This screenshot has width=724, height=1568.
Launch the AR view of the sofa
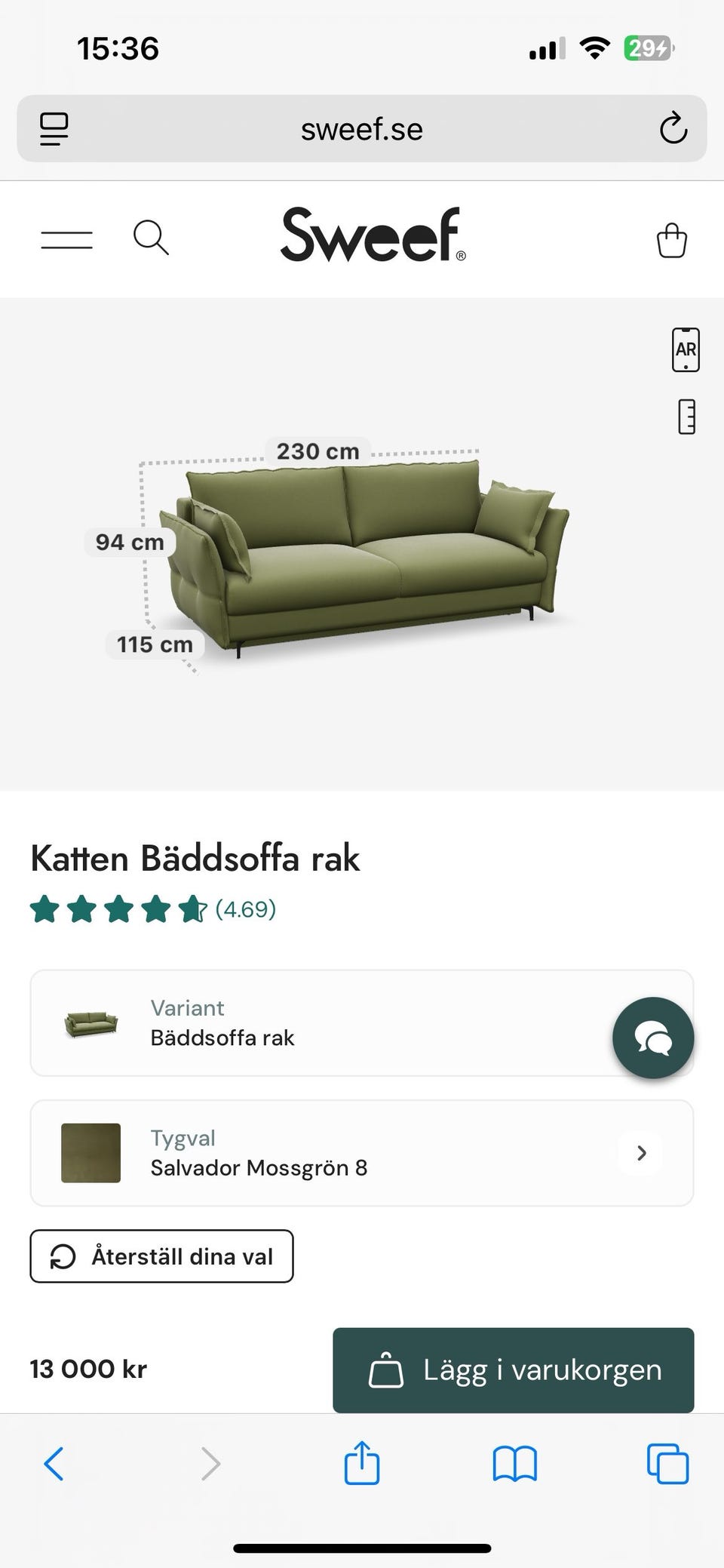pos(686,349)
